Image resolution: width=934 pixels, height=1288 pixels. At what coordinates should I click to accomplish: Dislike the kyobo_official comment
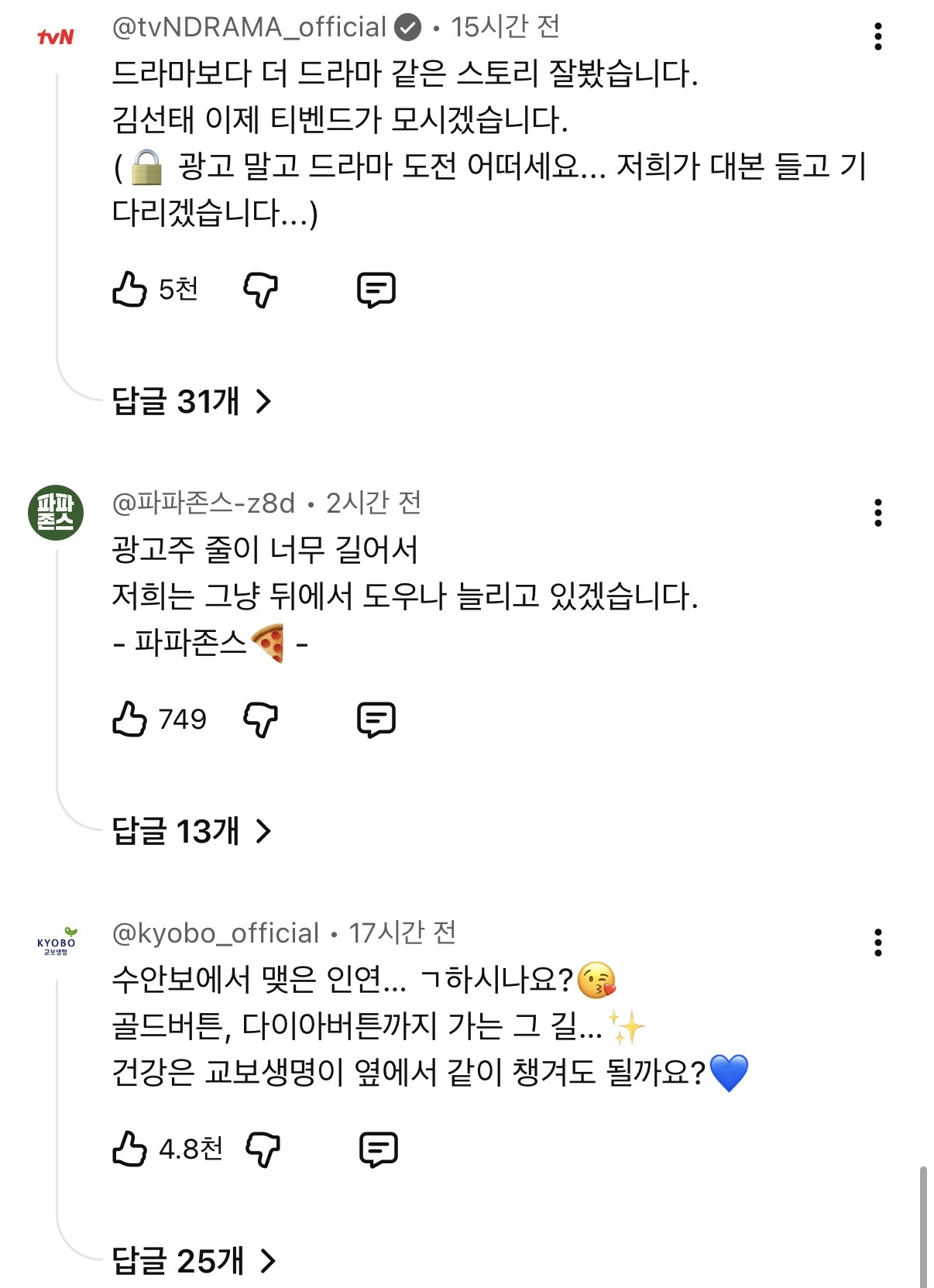click(x=263, y=1149)
